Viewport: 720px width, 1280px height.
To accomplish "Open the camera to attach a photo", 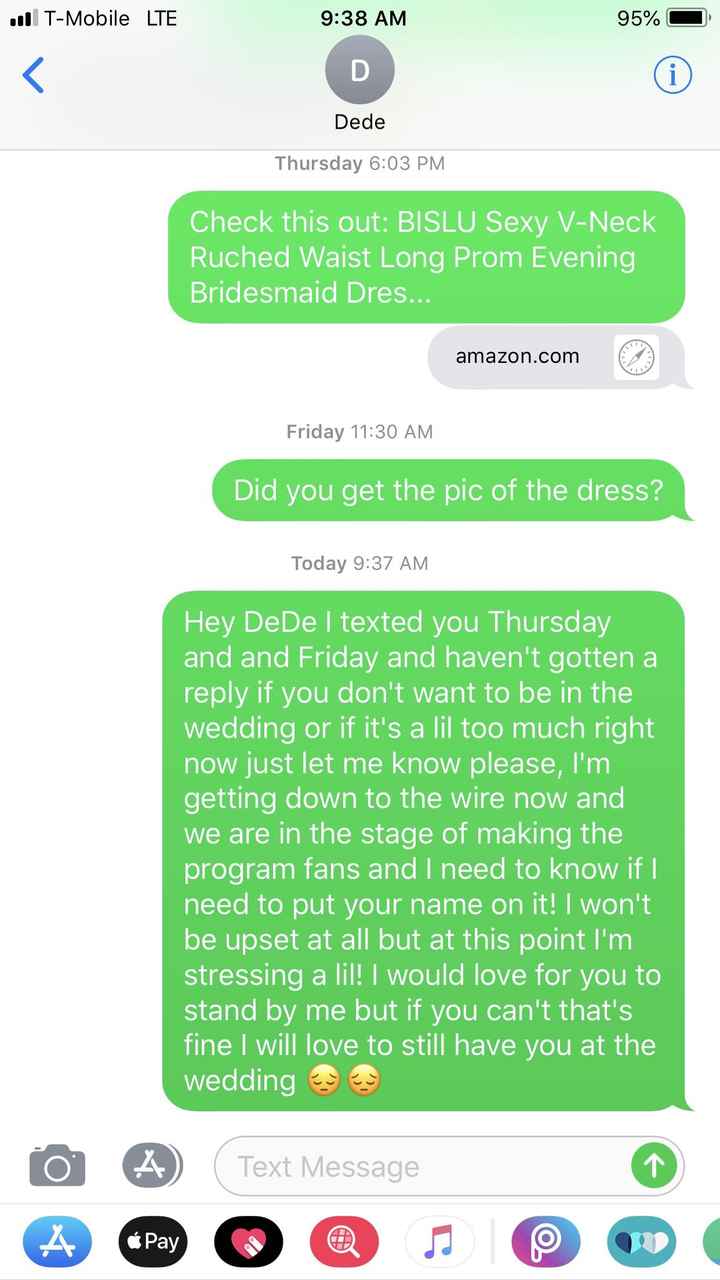I will pyautogui.click(x=57, y=1166).
